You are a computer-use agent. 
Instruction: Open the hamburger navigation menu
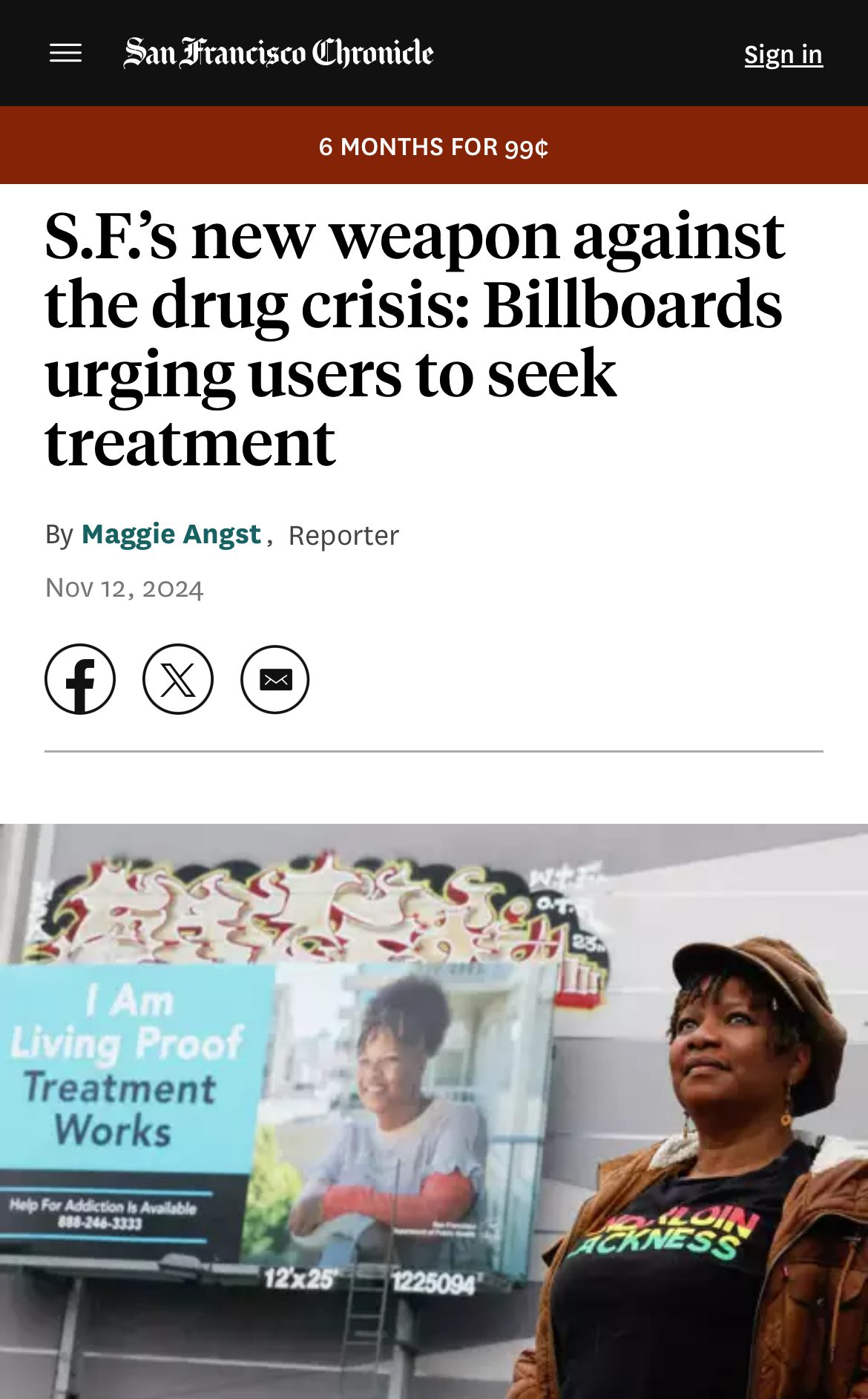tap(65, 53)
